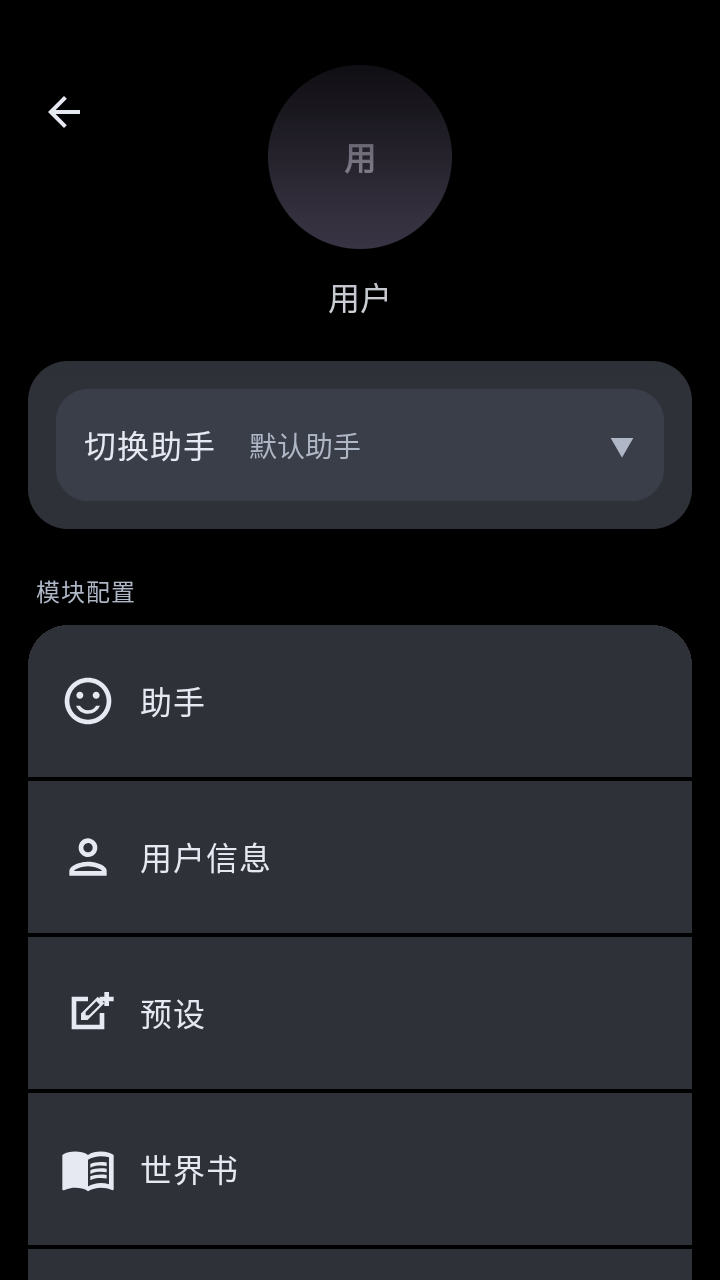This screenshot has width=720, height=1280.
Task: Click the downward arrow in the assistant selector
Action: pos(621,447)
